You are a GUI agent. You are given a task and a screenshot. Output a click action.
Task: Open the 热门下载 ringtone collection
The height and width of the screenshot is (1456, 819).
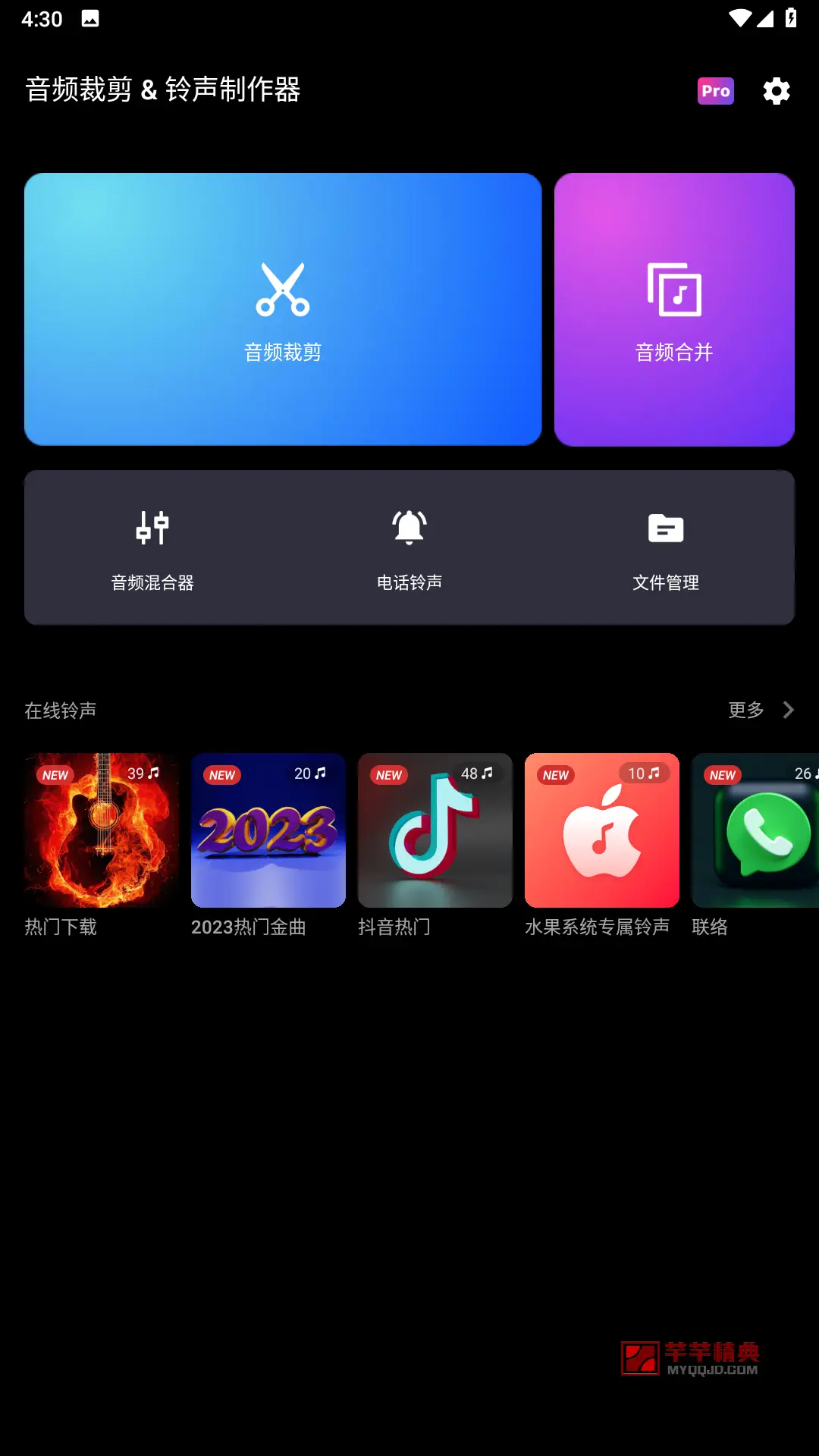click(x=102, y=846)
